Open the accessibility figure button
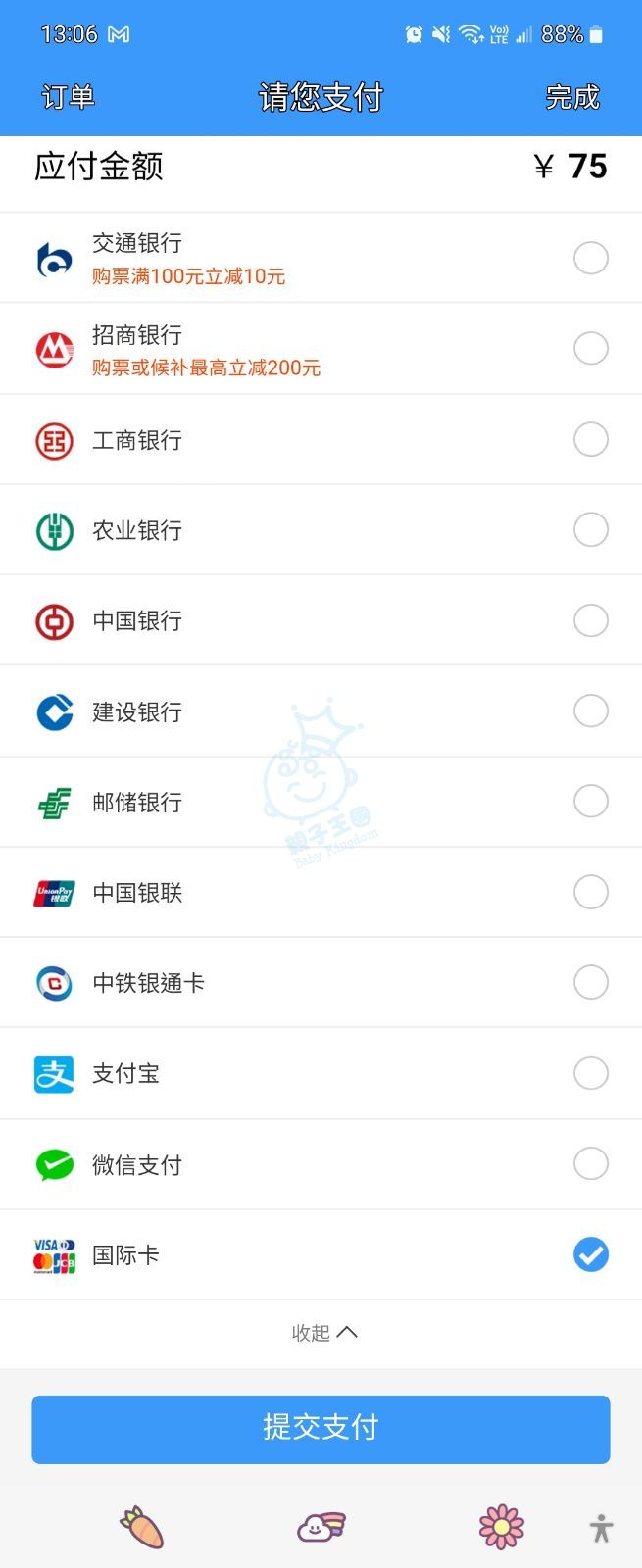Screen dimensions: 642x1568 tap(602, 1528)
